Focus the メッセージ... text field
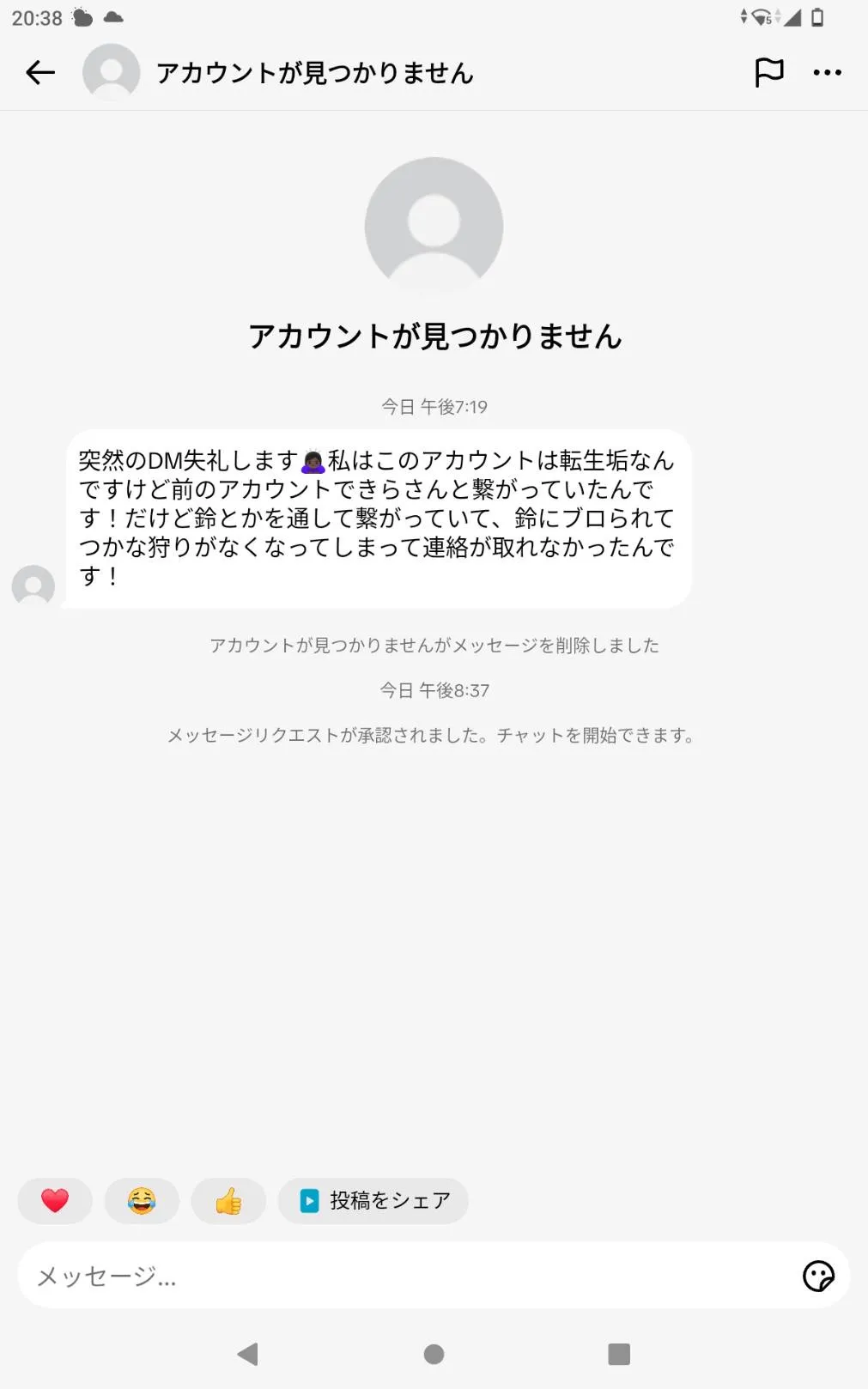The height and width of the screenshot is (1389, 868). pos(408,1276)
